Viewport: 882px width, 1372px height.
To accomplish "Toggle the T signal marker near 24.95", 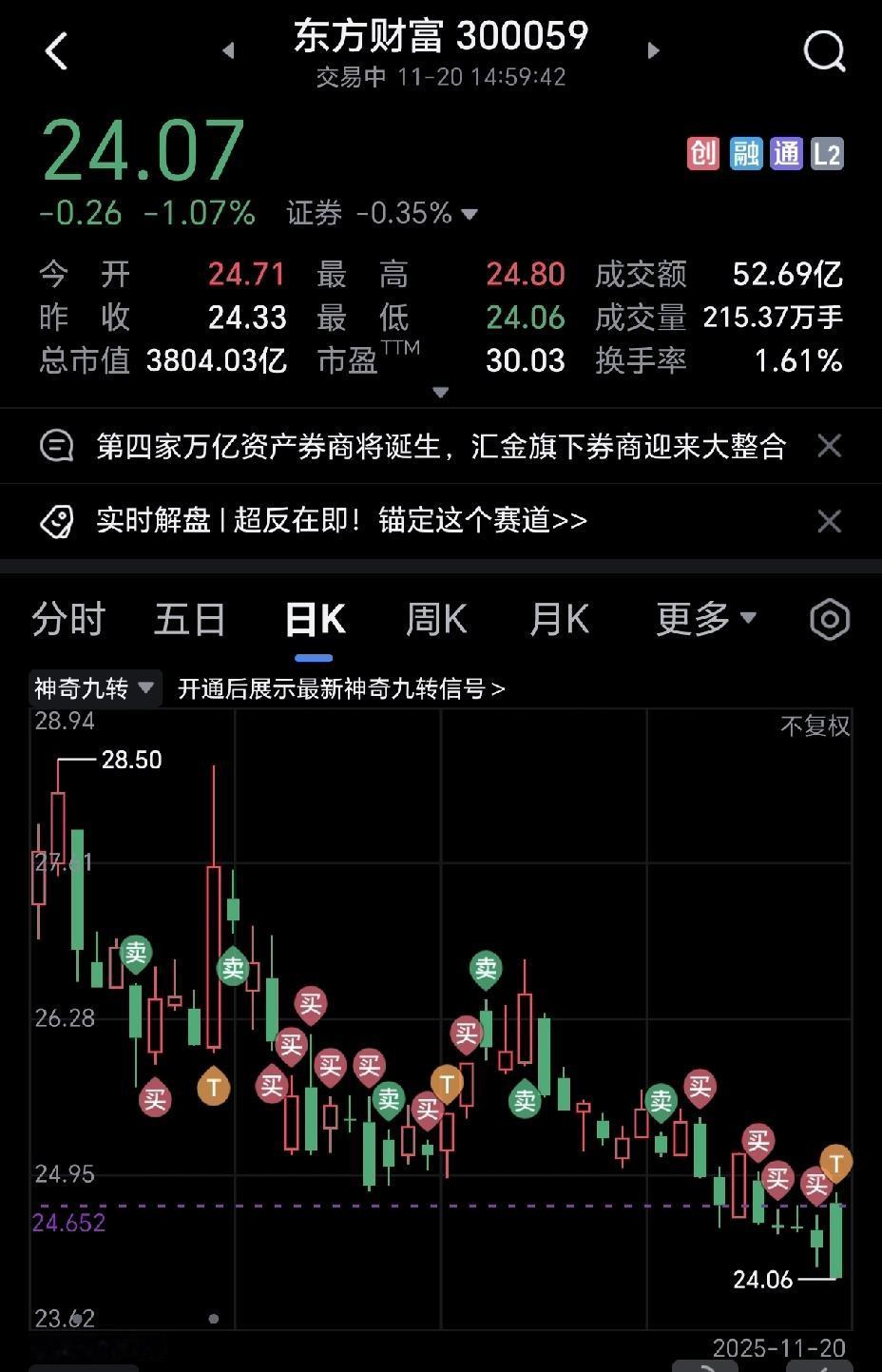I will [x=835, y=1161].
